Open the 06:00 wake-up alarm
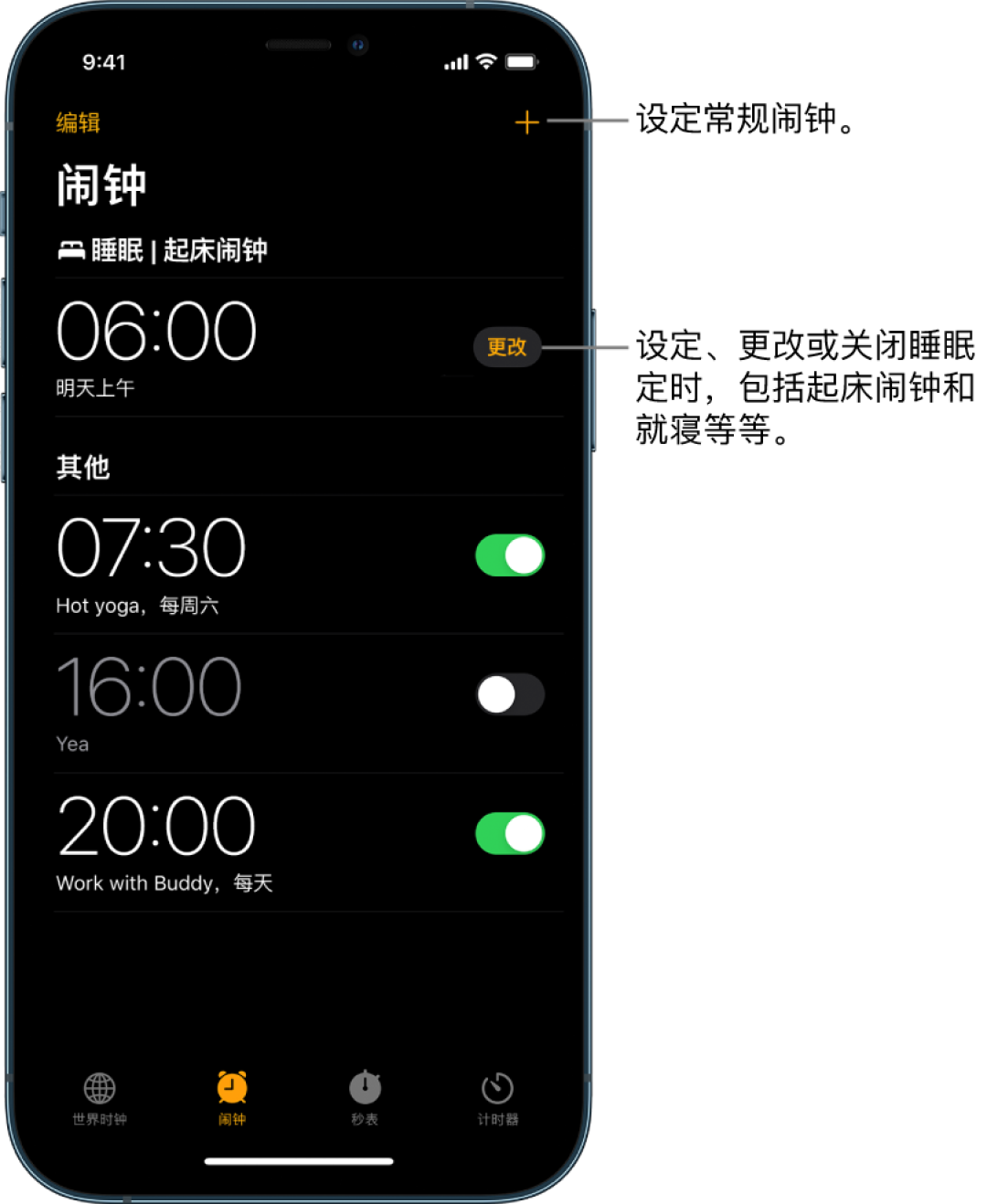The width and height of the screenshot is (987, 1204). tap(155, 331)
